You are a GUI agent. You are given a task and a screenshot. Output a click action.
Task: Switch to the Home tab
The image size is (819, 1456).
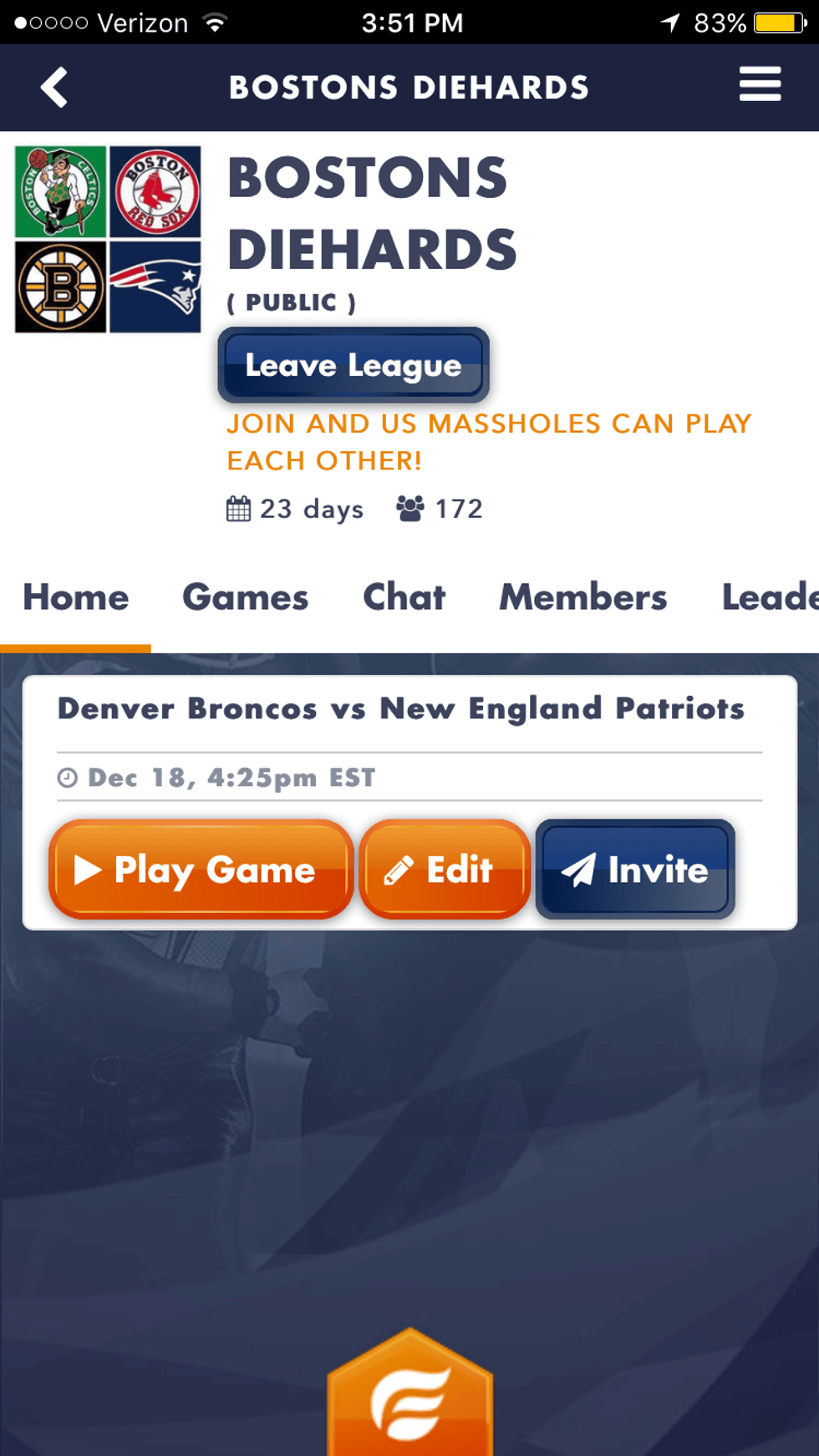(x=76, y=597)
